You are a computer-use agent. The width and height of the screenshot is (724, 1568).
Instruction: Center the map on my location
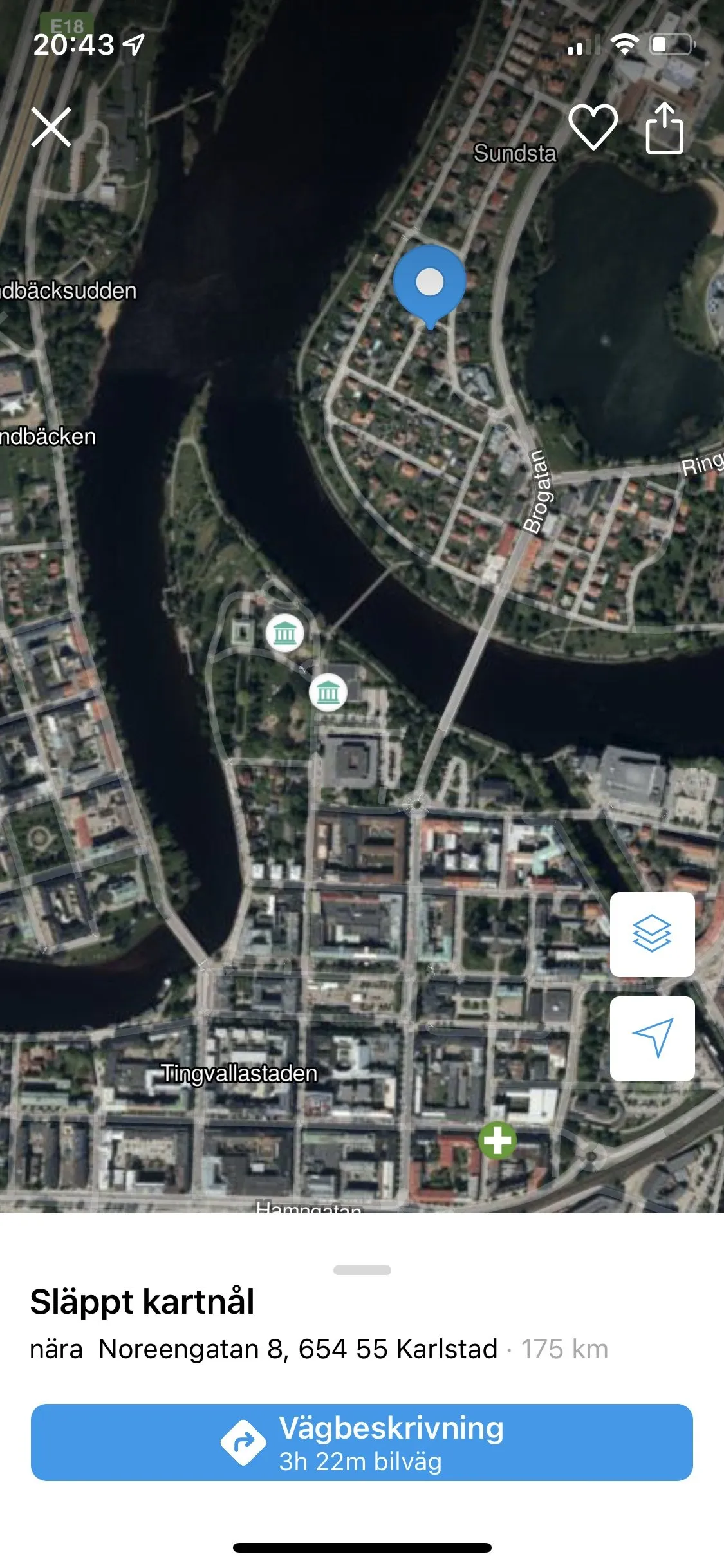[652, 1038]
